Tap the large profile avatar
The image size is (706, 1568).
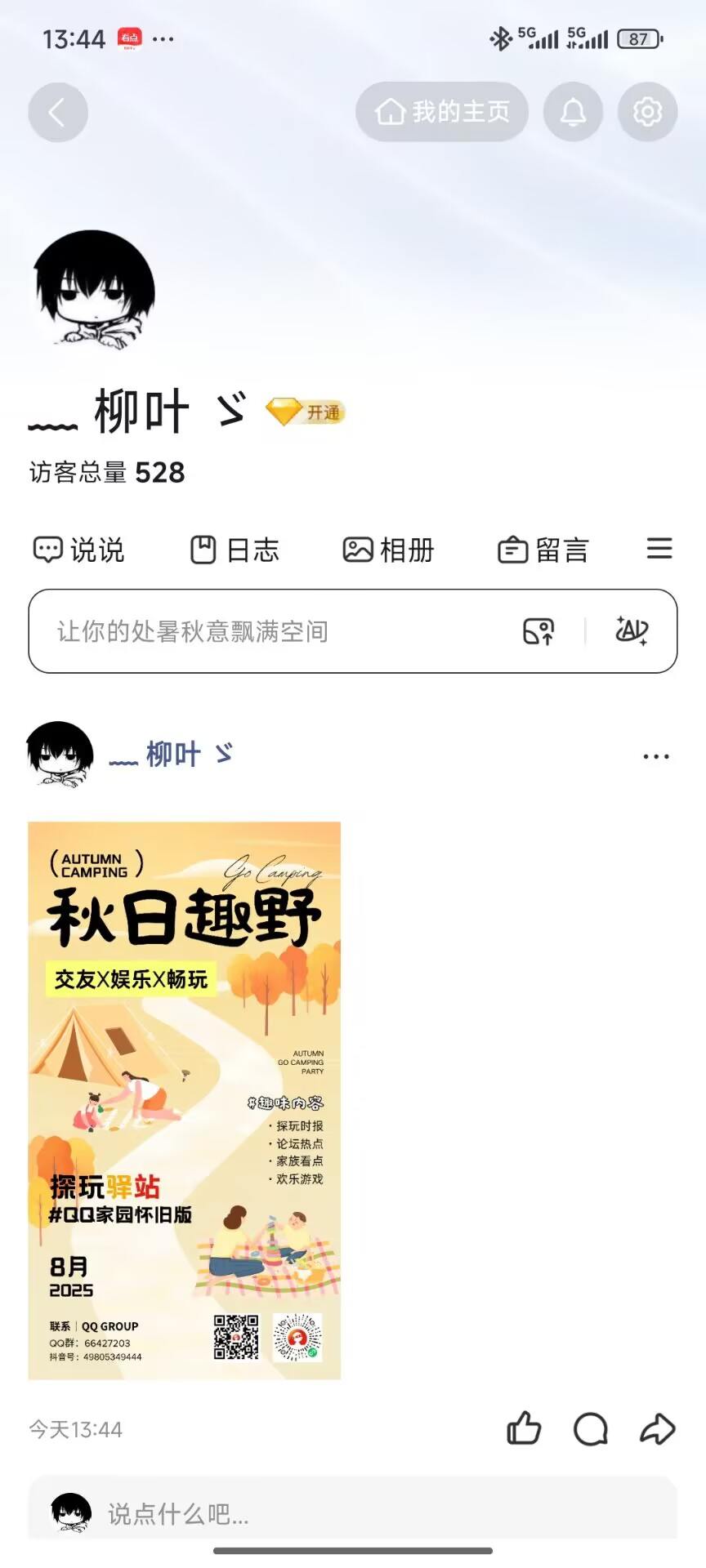click(x=95, y=291)
